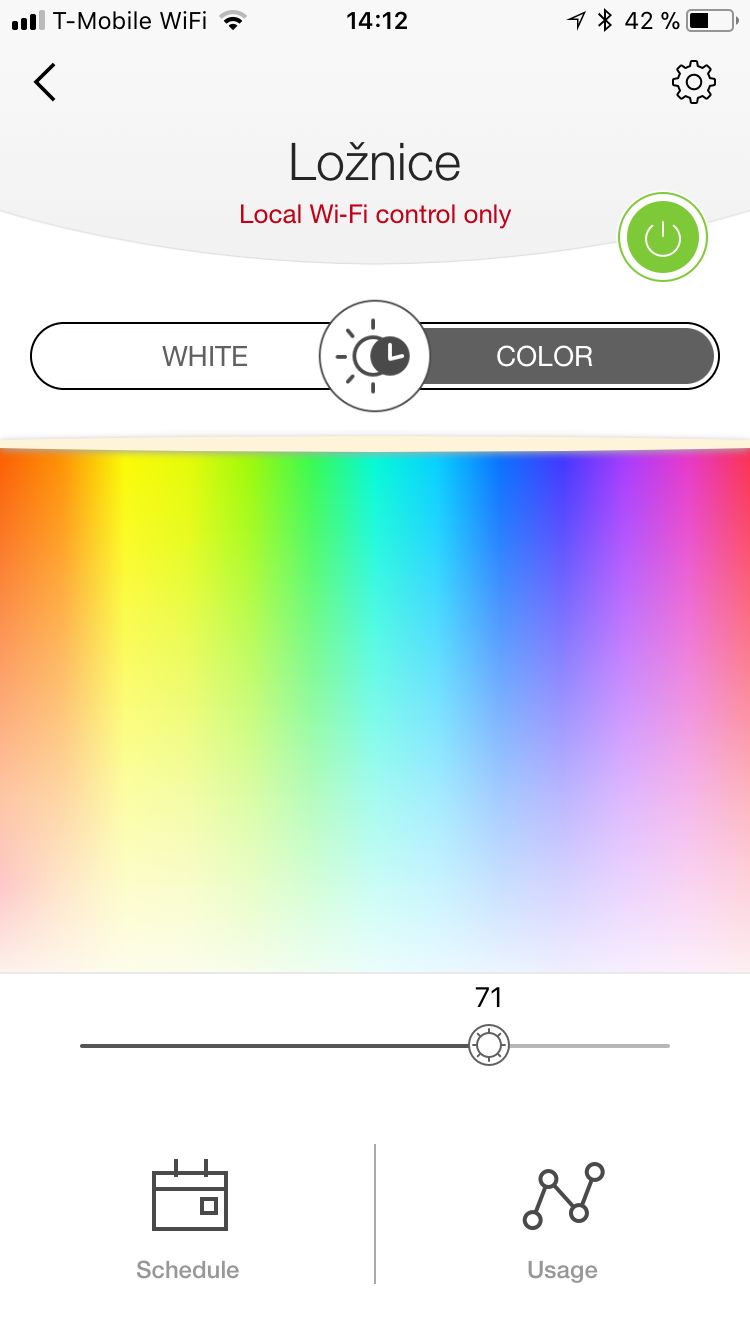
Task: Toggle the green power button
Action: tap(663, 239)
